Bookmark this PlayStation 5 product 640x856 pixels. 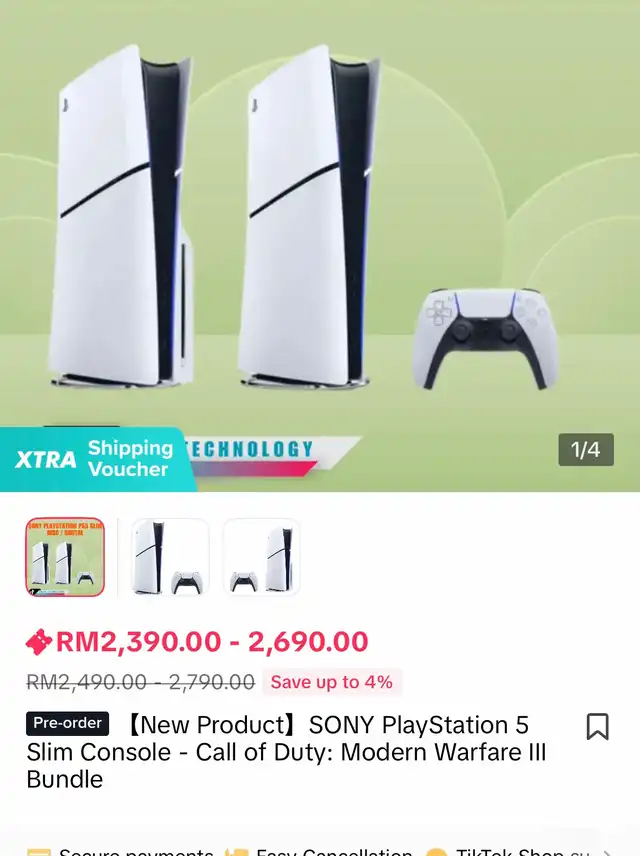[x=597, y=727]
